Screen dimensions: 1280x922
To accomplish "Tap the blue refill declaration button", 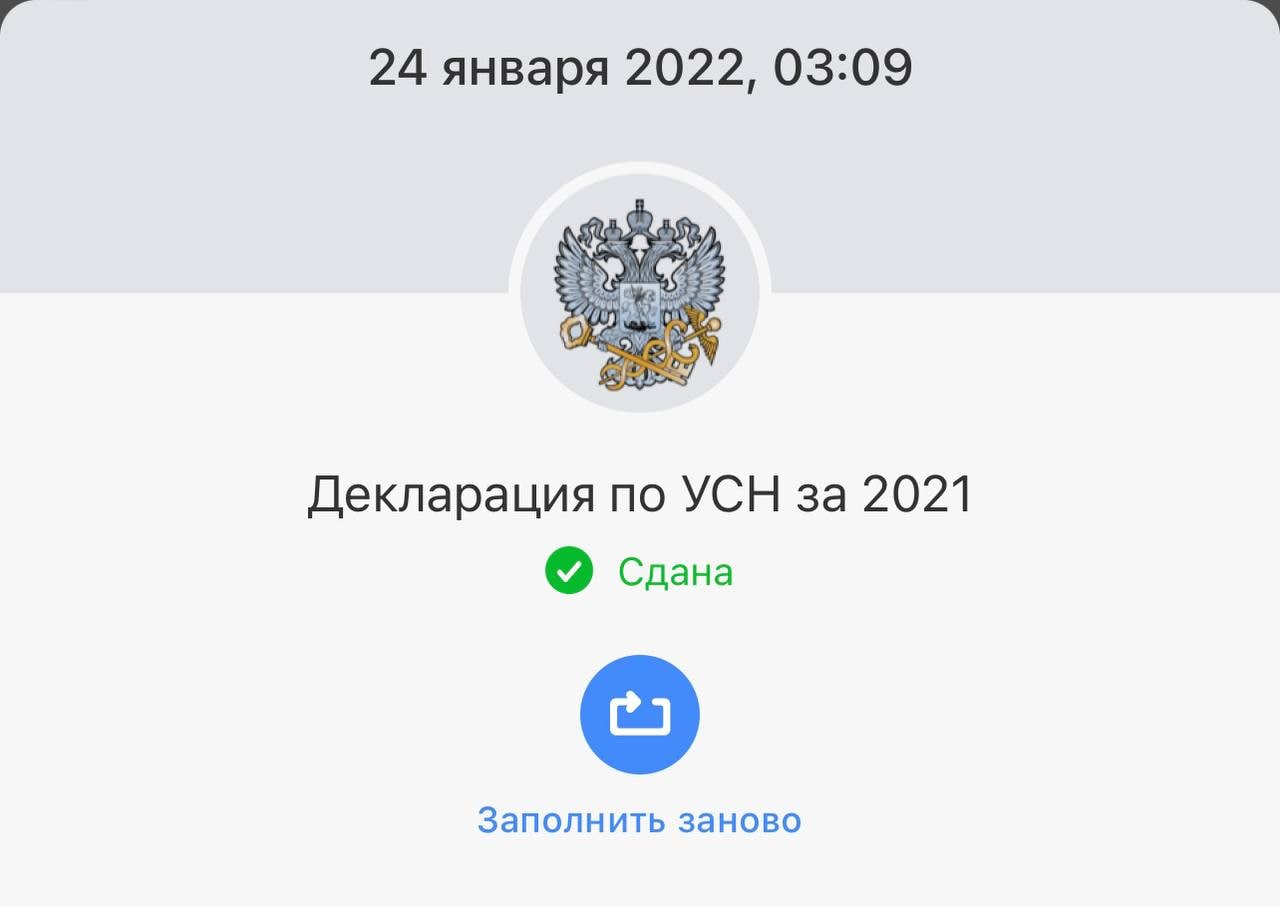I will click(640, 714).
